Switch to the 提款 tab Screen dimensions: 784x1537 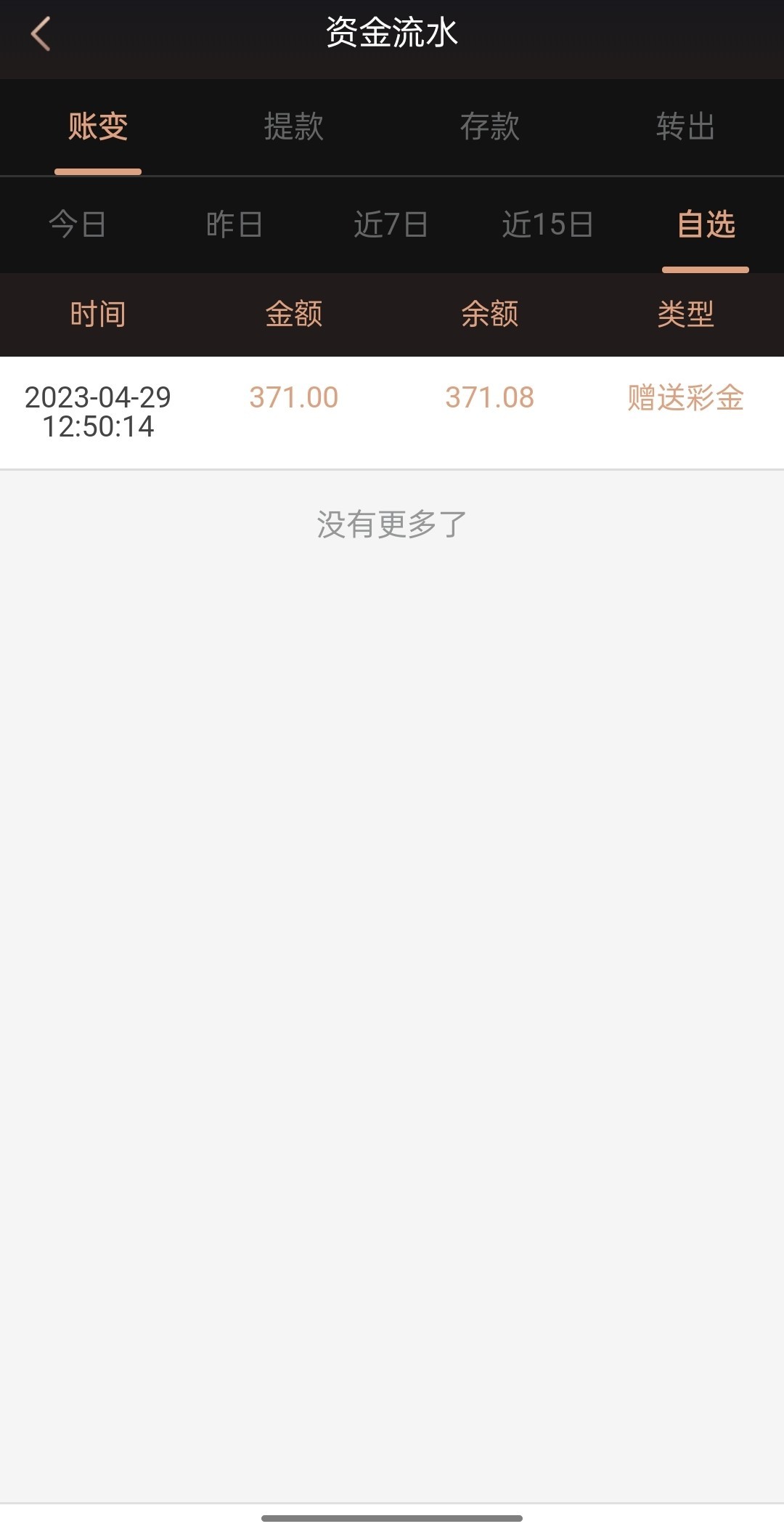tap(294, 126)
